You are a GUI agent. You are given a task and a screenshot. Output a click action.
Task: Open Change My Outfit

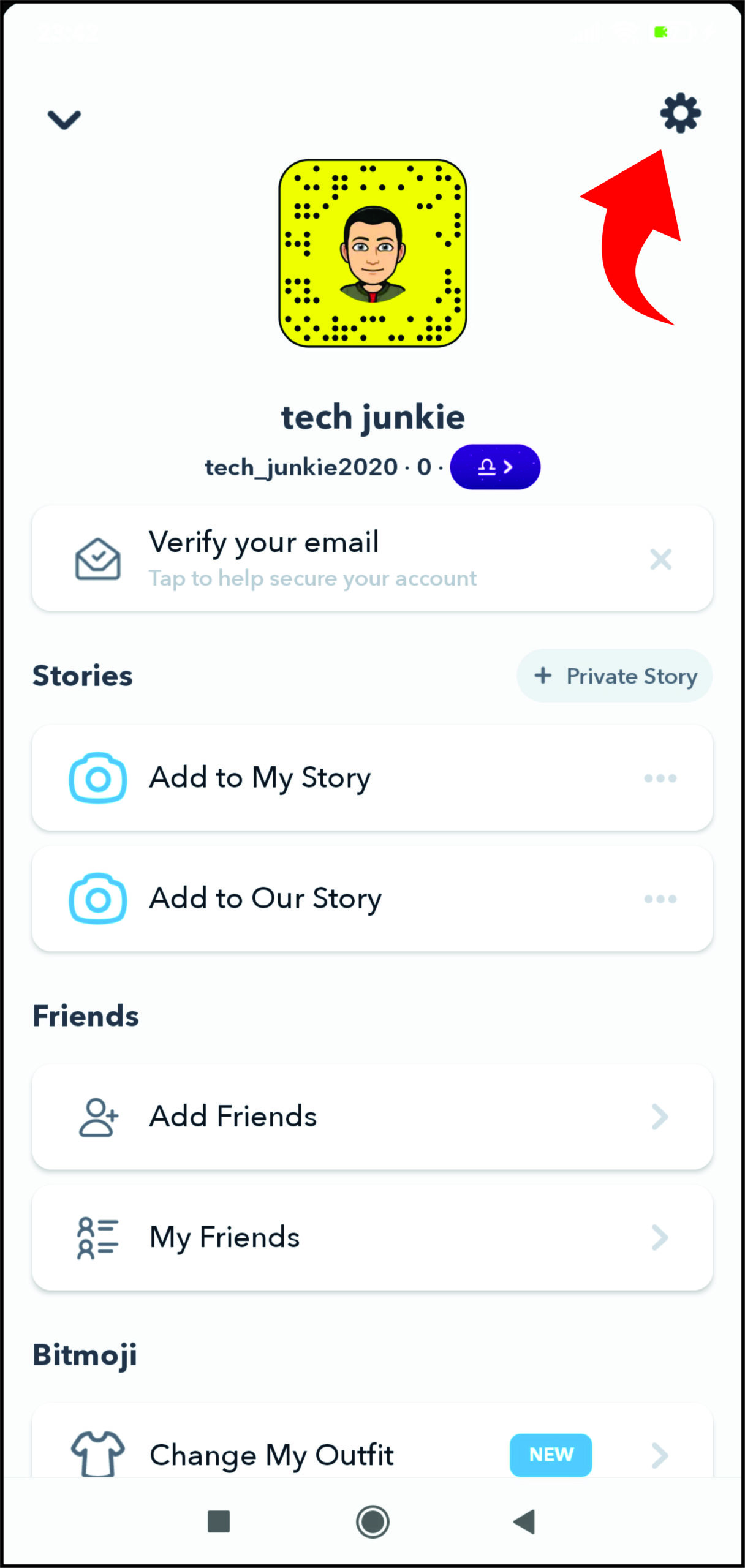pos(271,1455)
